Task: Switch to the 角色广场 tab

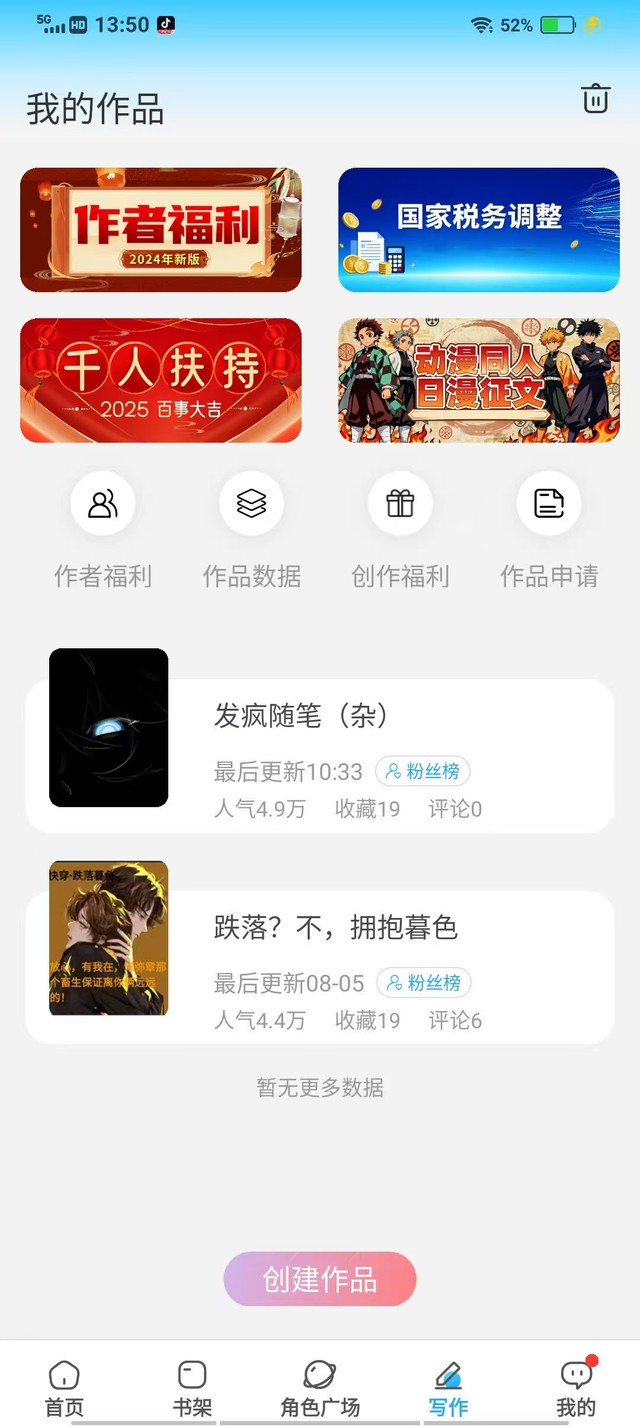Action: 320,1387
